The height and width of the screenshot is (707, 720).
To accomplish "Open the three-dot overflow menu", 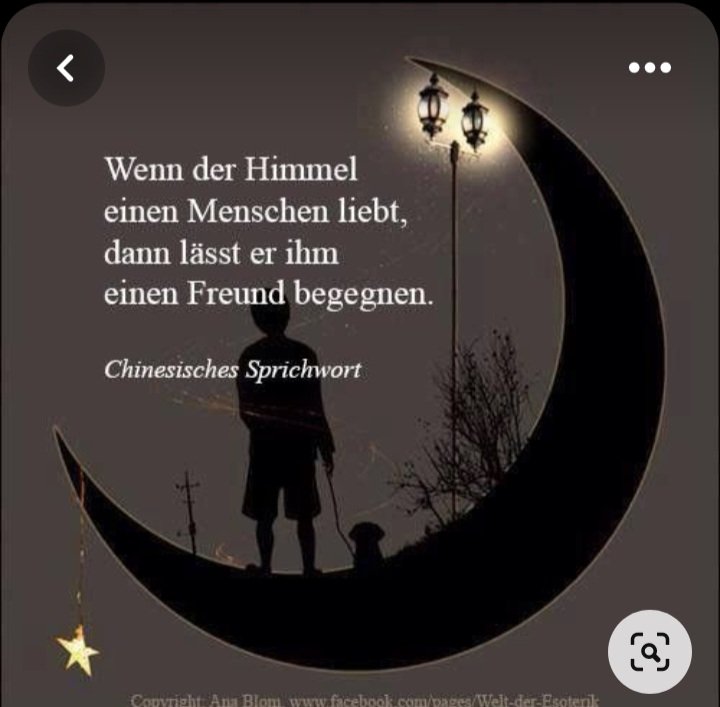I will pyautogui.click(x=650, y=68).
